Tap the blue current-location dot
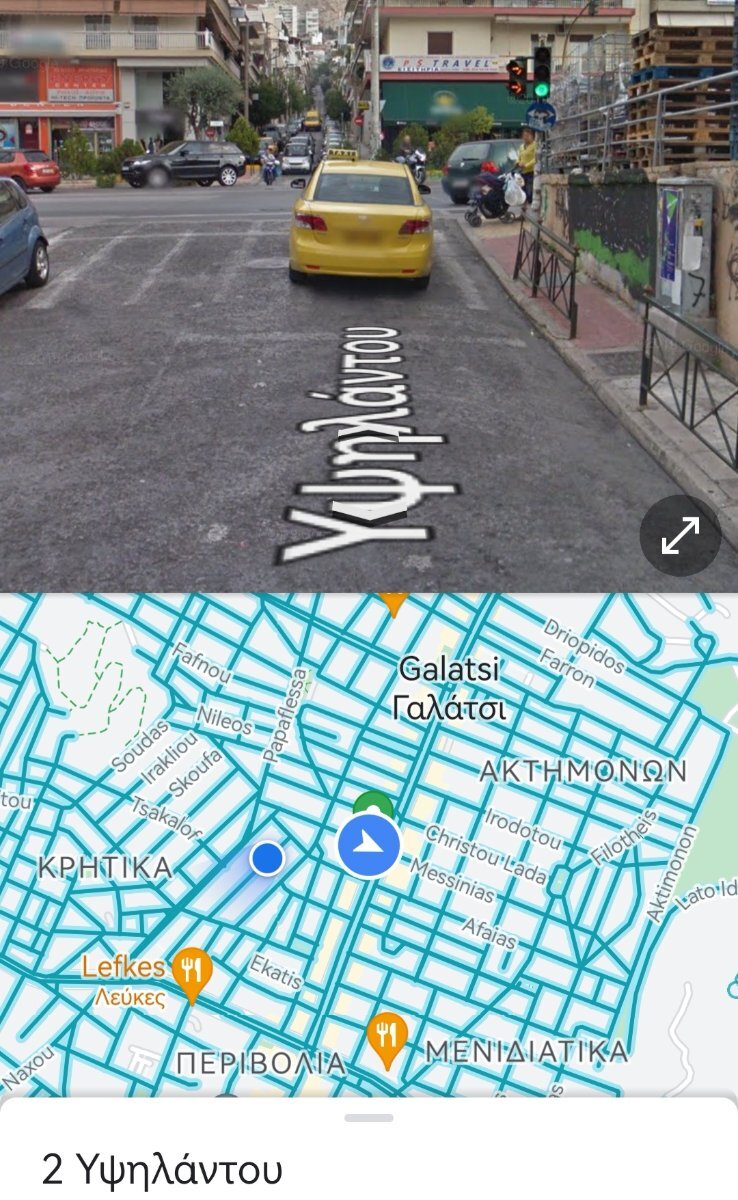Viewport: 738px width, 1200px height. coord(267,858)
